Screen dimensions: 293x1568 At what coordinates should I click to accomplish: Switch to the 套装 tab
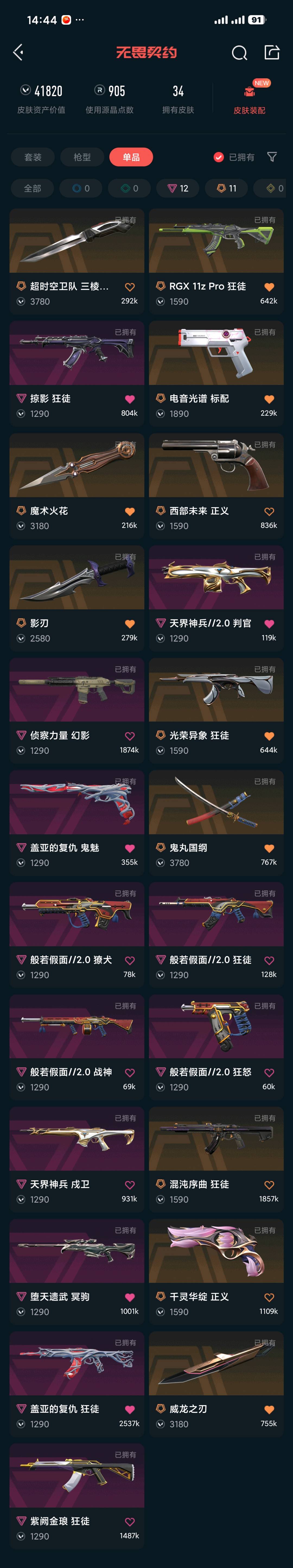tap(33, 157)
